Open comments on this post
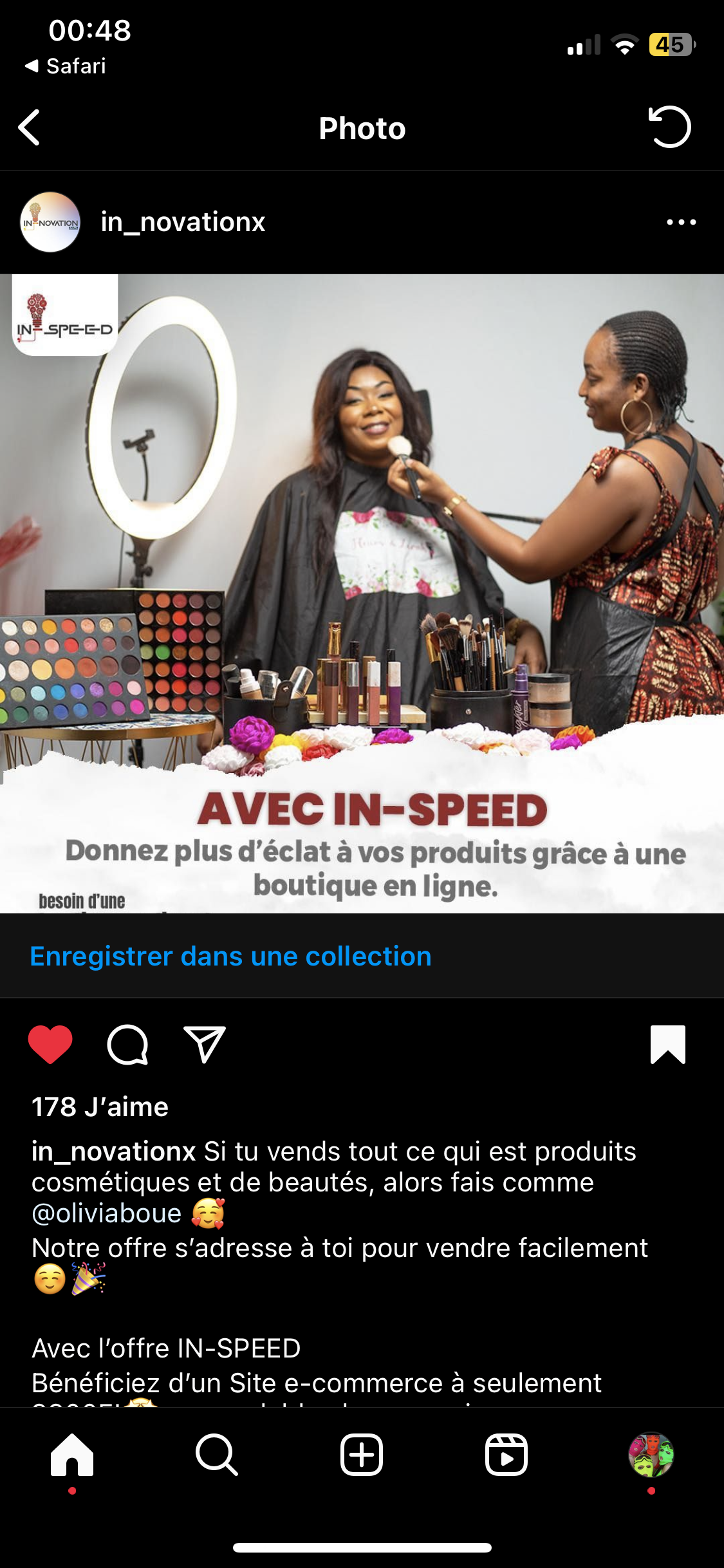724x1568 pixels. coord(127,1044)
